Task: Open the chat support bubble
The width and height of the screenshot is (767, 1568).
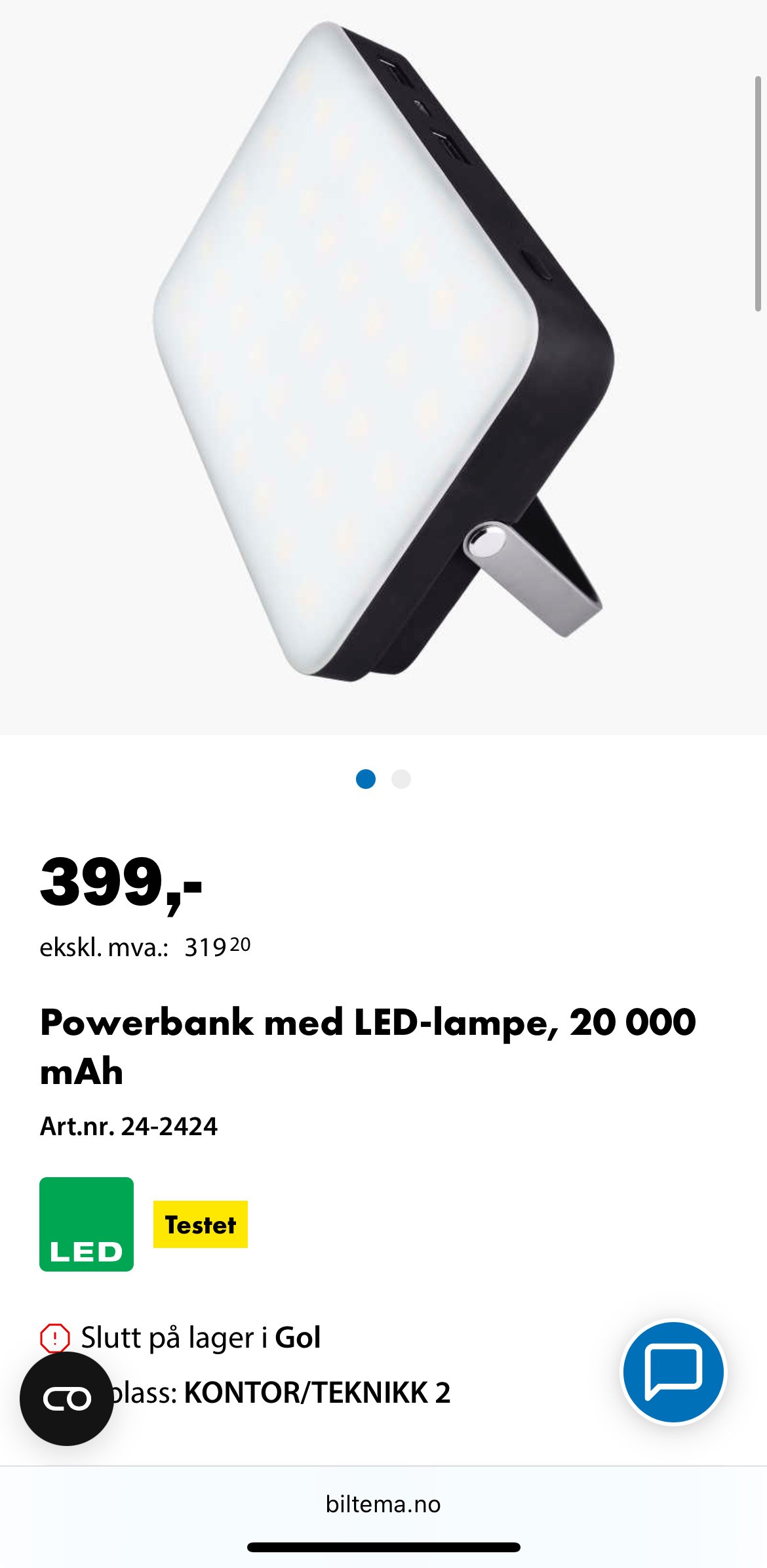Action: 673,1371
